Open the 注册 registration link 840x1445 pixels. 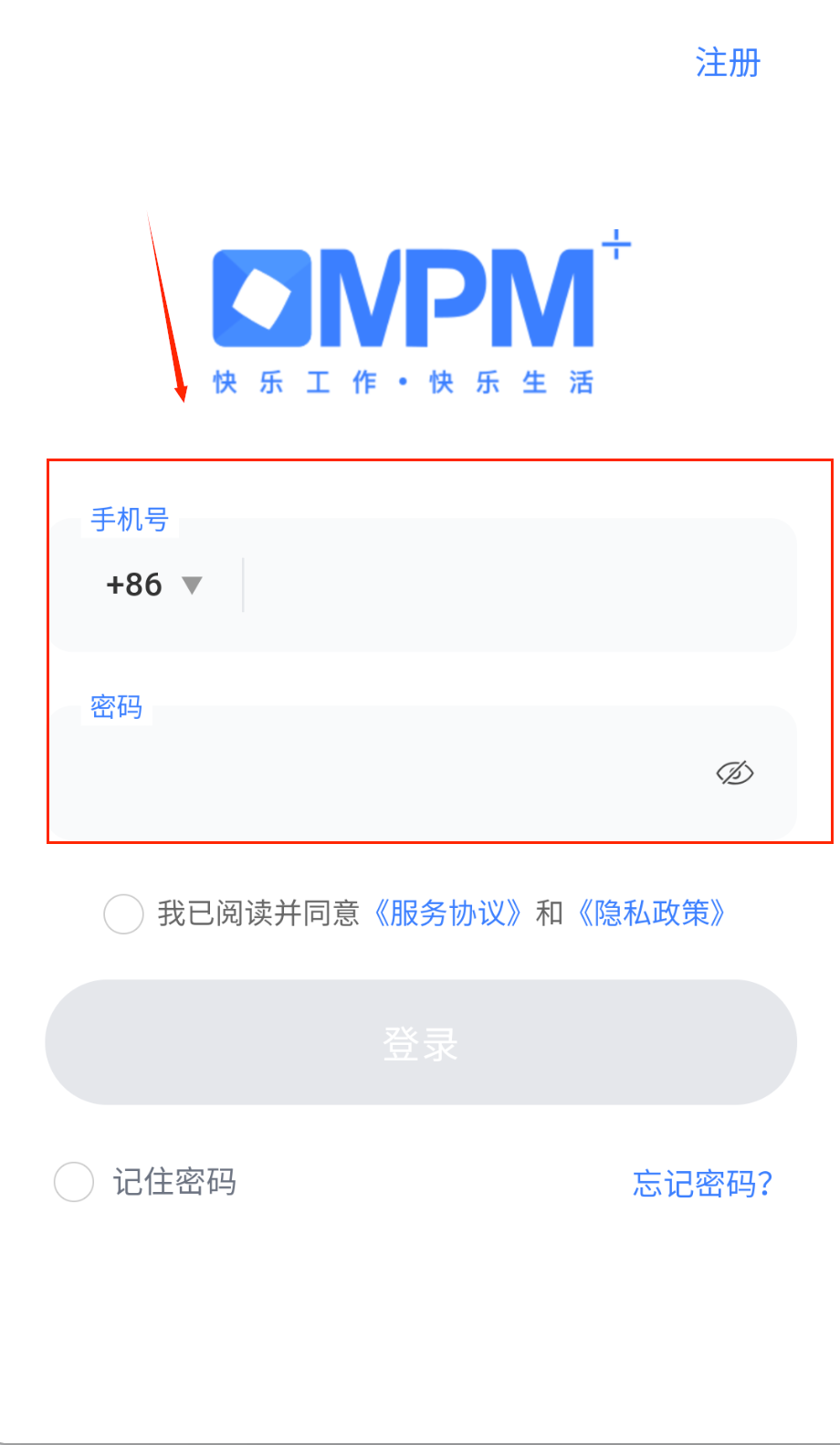point(727,63)
